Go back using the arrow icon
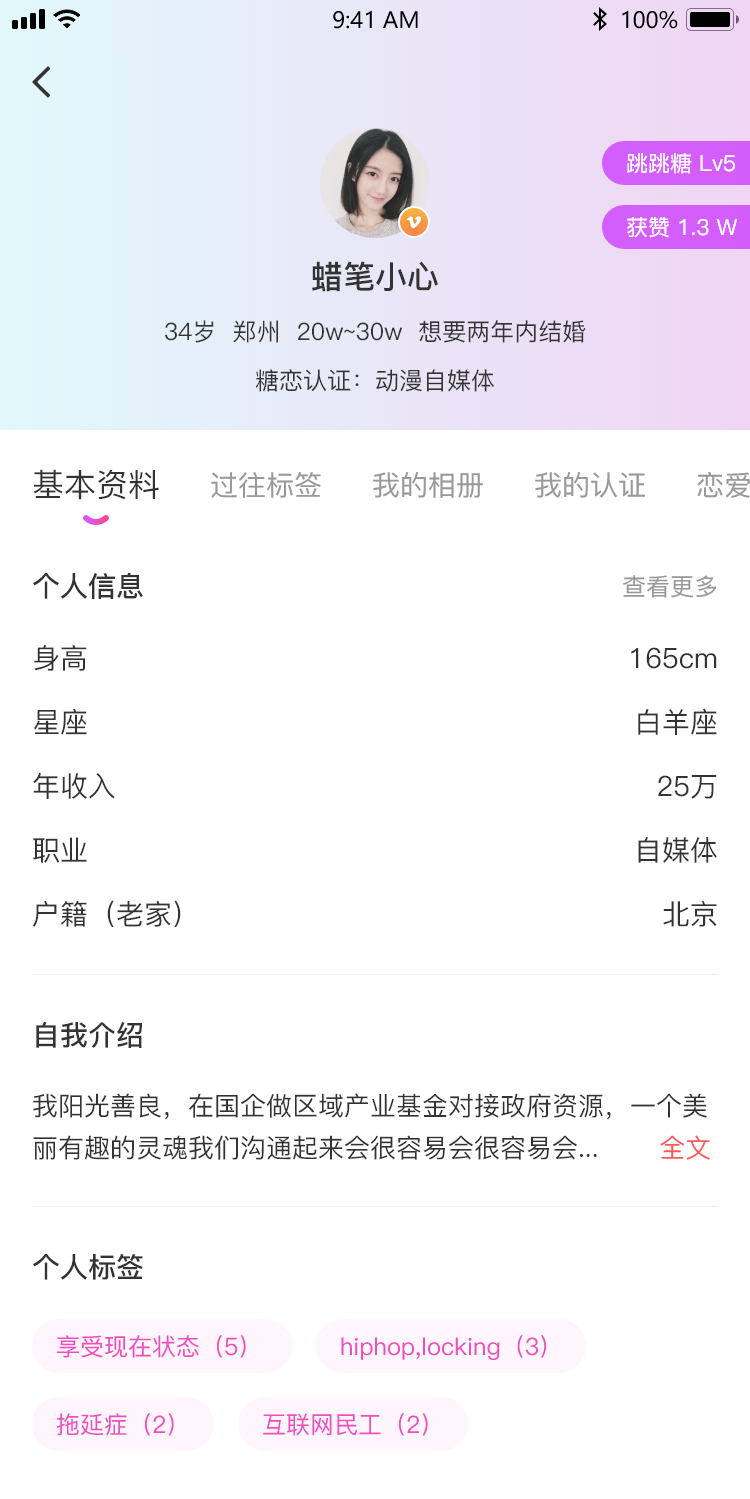 41,82
